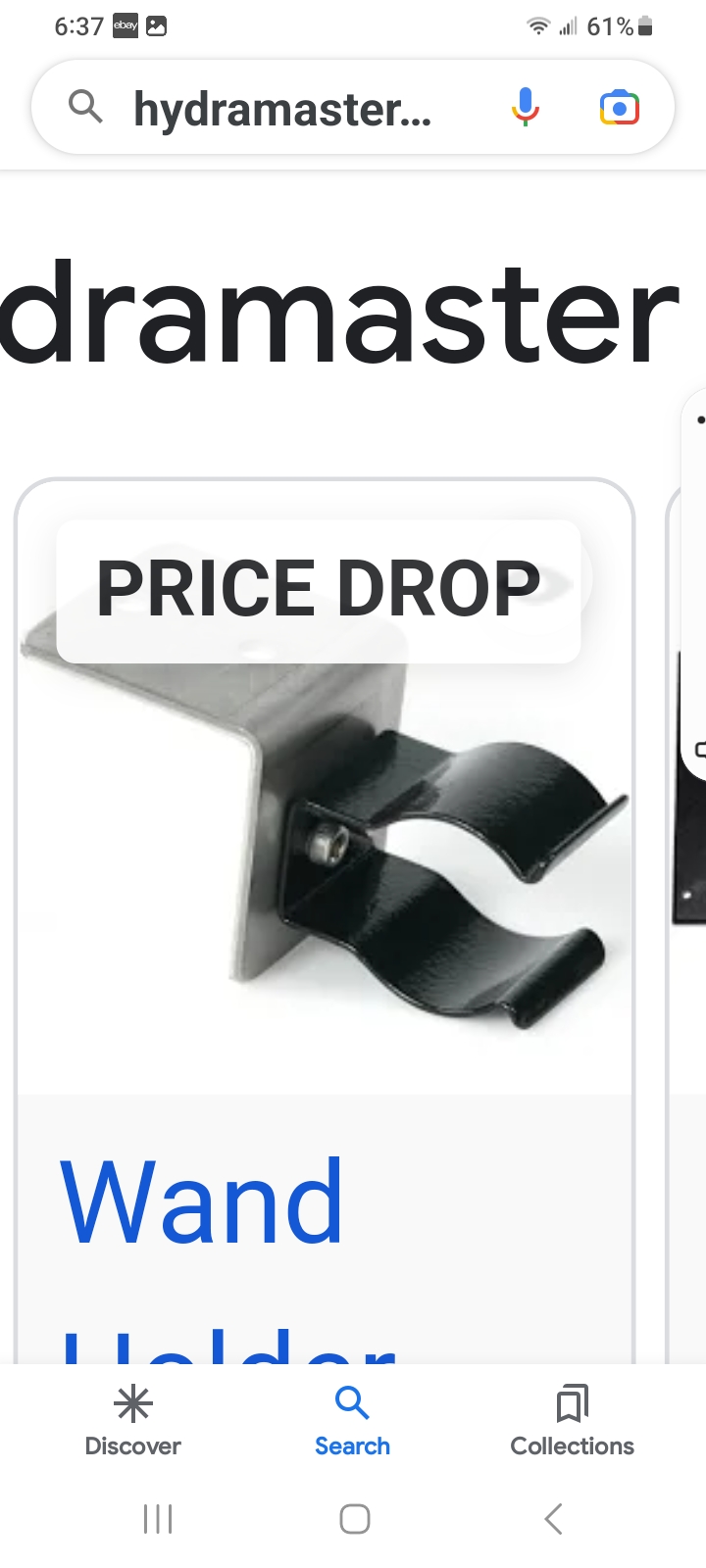Go to the Collections tab
This screenshot has width=706, height=1568.
coord(572,1422)
